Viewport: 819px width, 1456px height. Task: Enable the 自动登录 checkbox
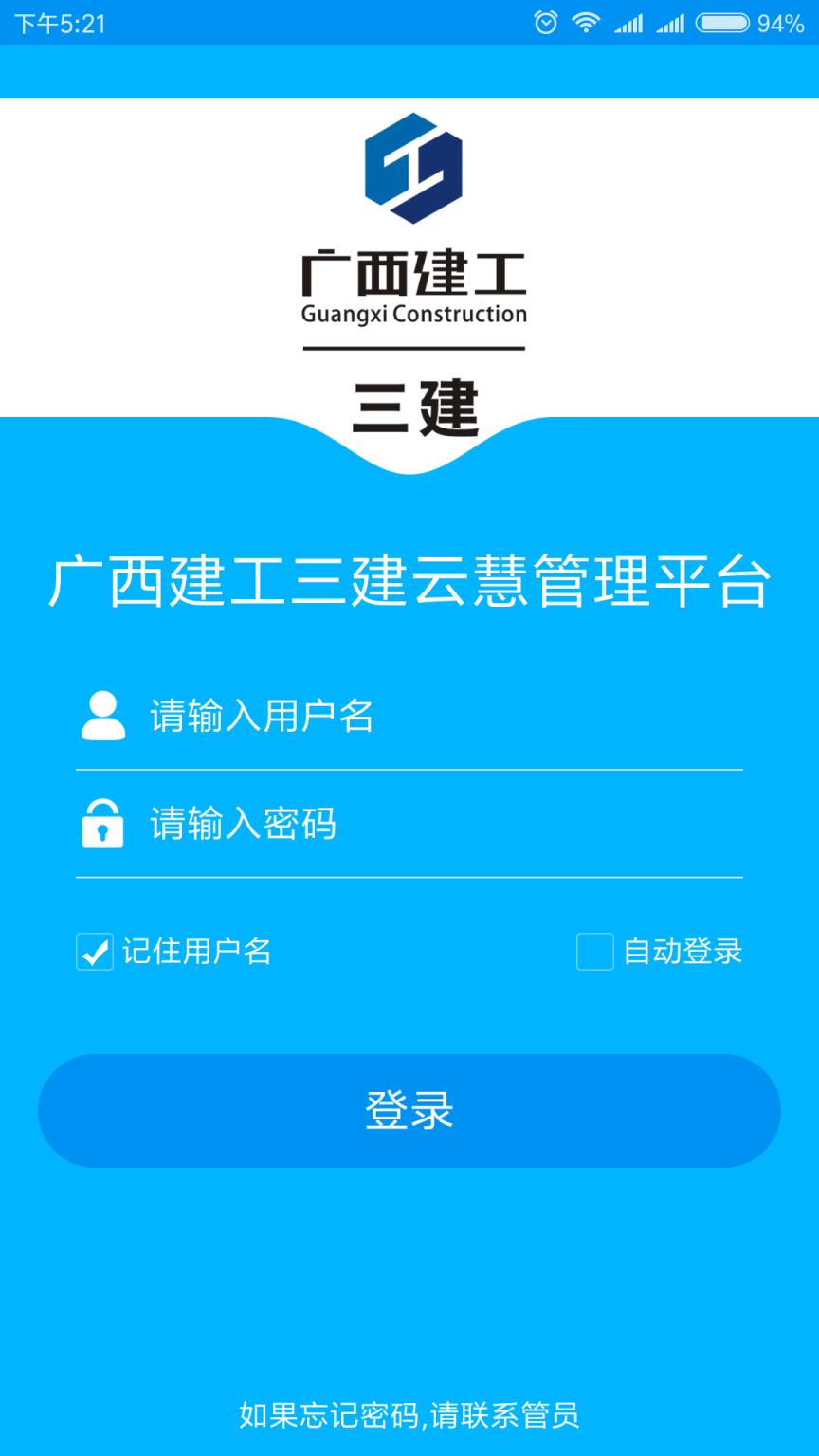click(x=594, y=953)
